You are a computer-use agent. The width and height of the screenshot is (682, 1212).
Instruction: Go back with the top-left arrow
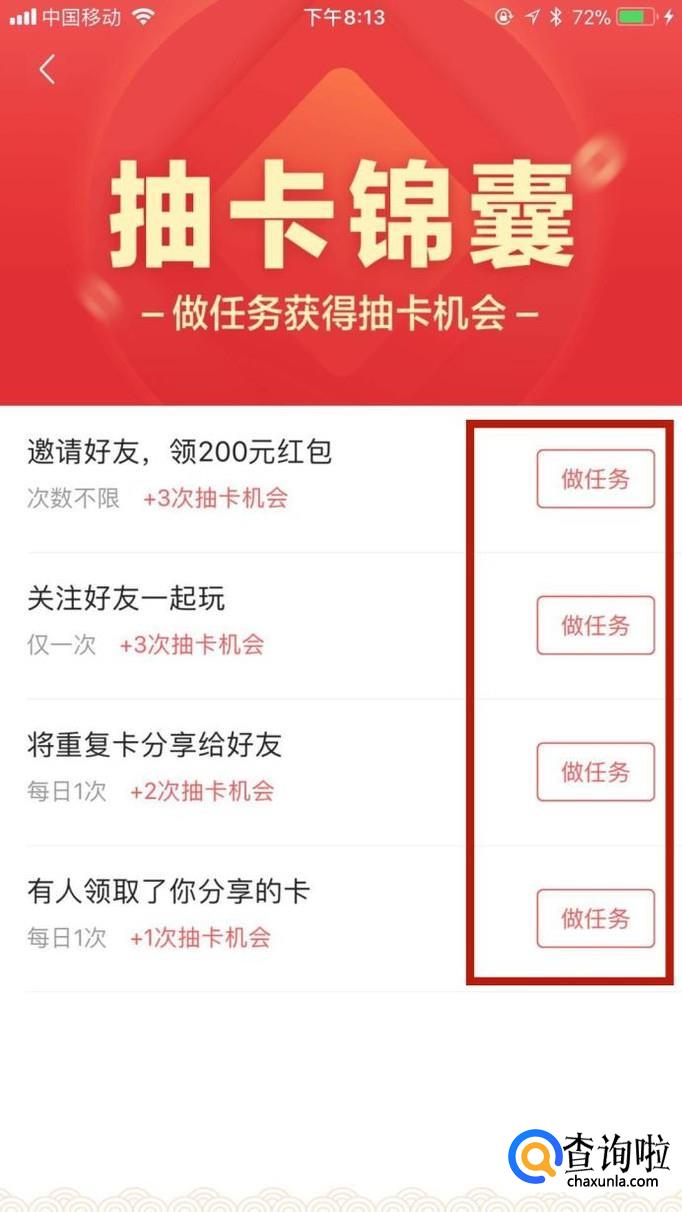coord(46,69)
